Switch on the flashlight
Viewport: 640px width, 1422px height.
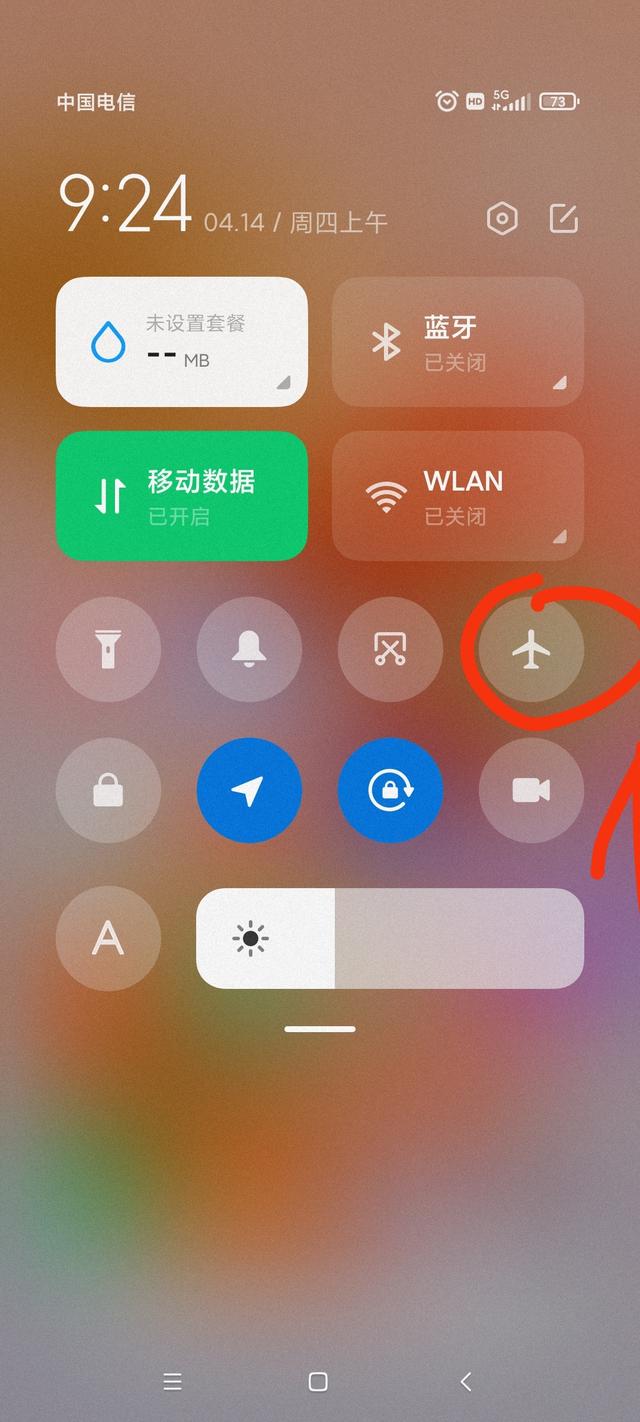[x=108, y=650]
